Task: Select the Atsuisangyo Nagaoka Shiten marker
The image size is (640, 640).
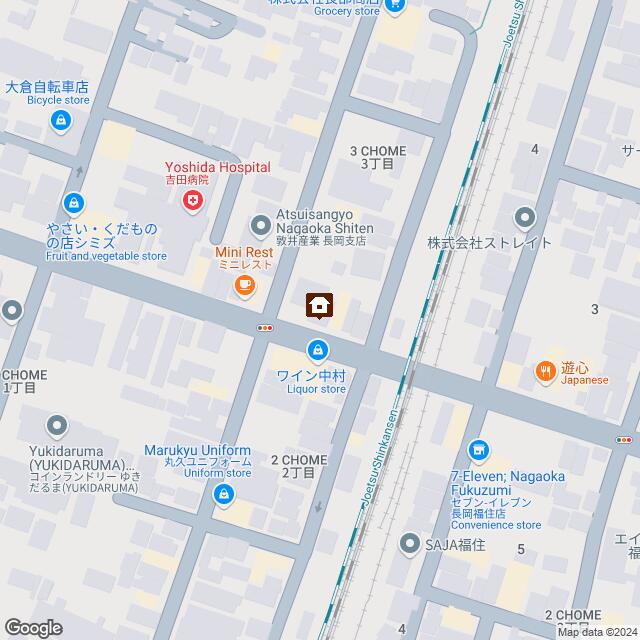Action: tap(261, 222)
